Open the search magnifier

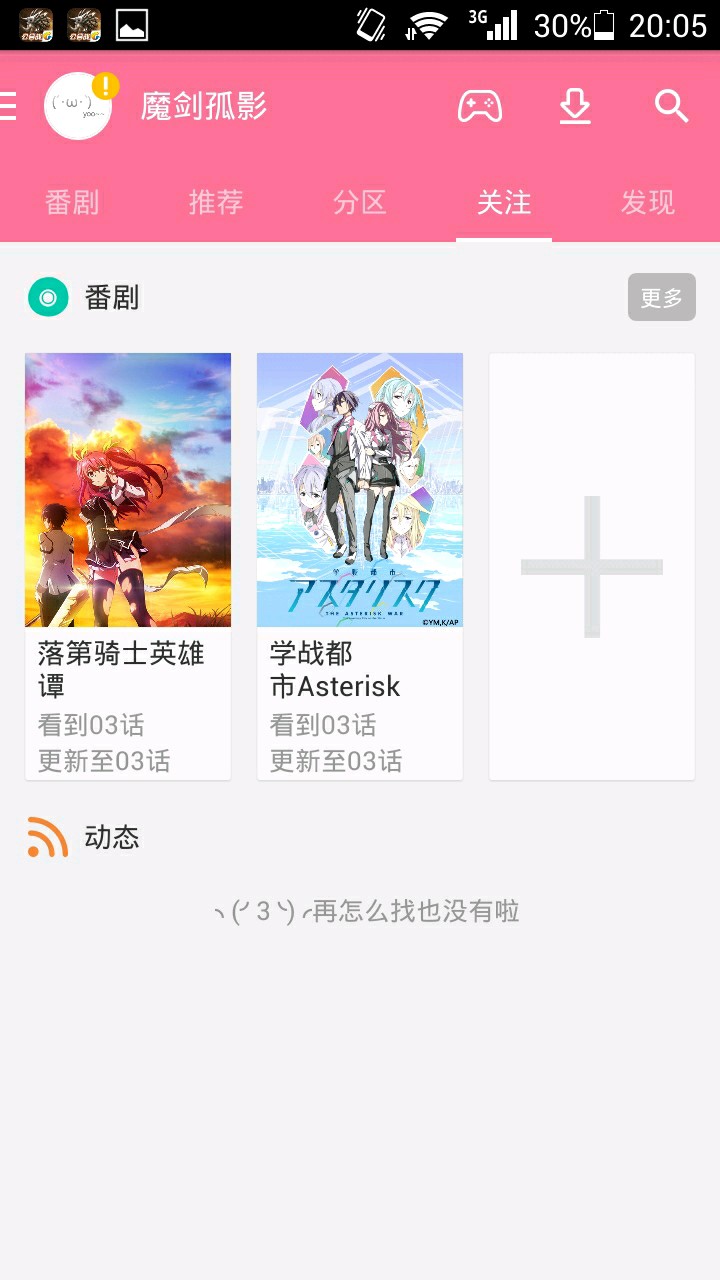[671, 106]
